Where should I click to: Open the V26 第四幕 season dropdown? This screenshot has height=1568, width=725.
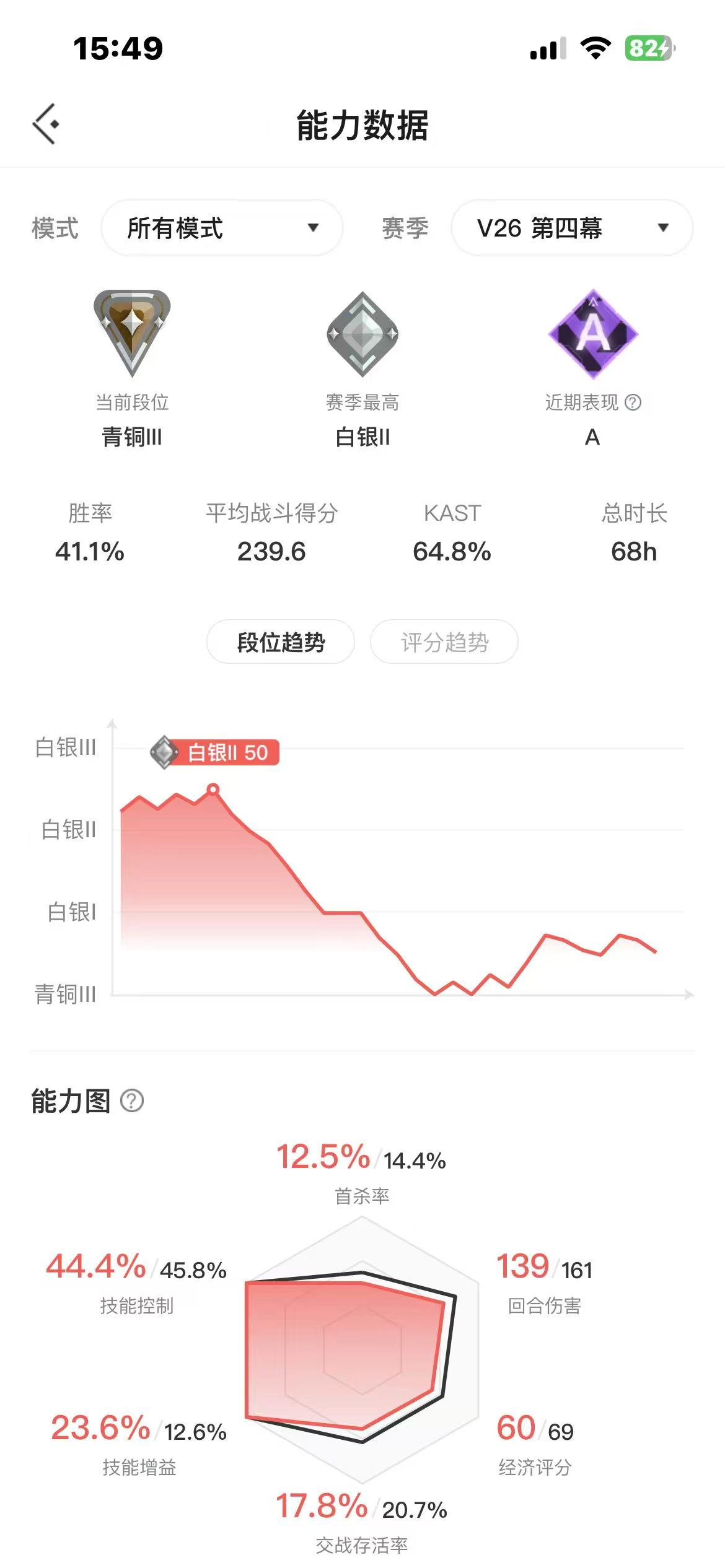coord(572,228)
